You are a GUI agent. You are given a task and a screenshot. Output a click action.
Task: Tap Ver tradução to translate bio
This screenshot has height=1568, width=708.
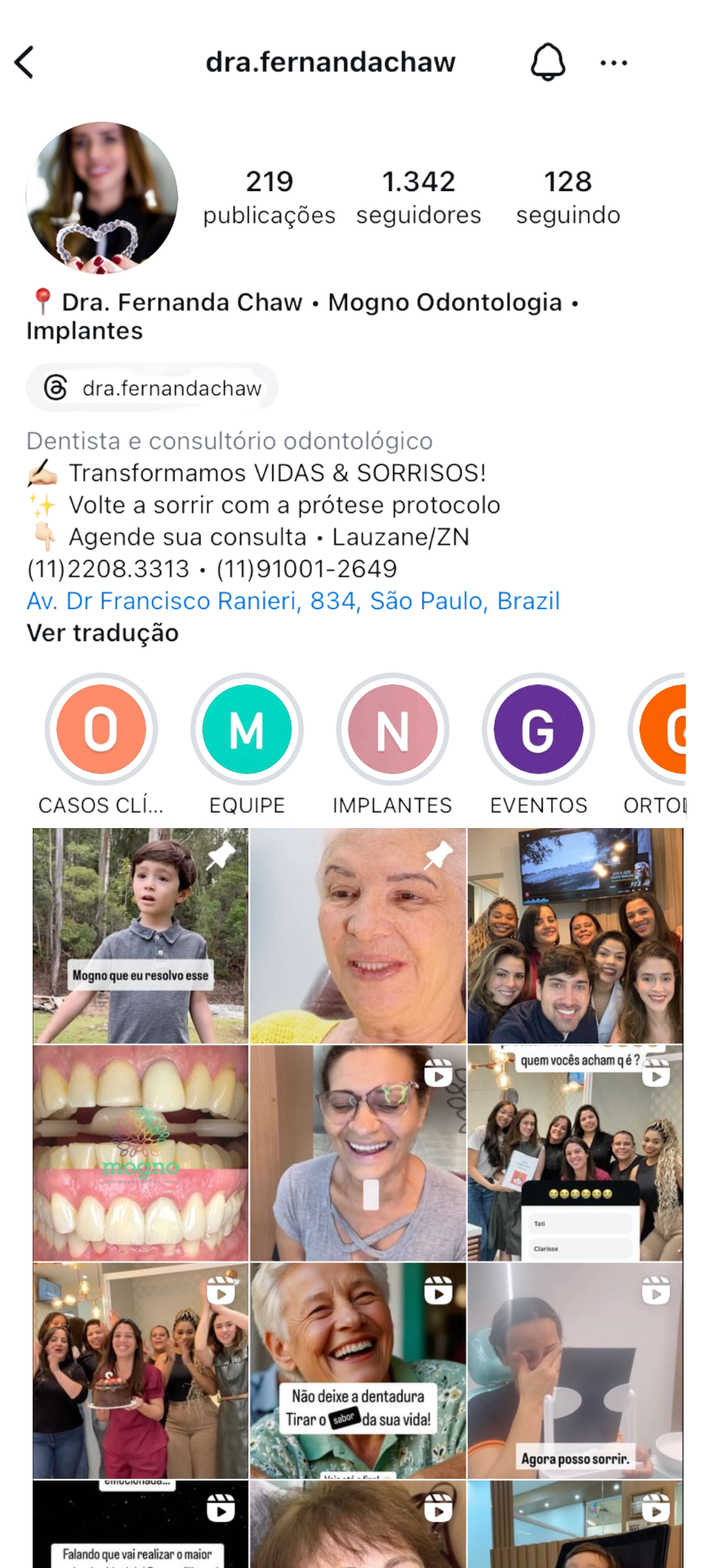[103, 633]
